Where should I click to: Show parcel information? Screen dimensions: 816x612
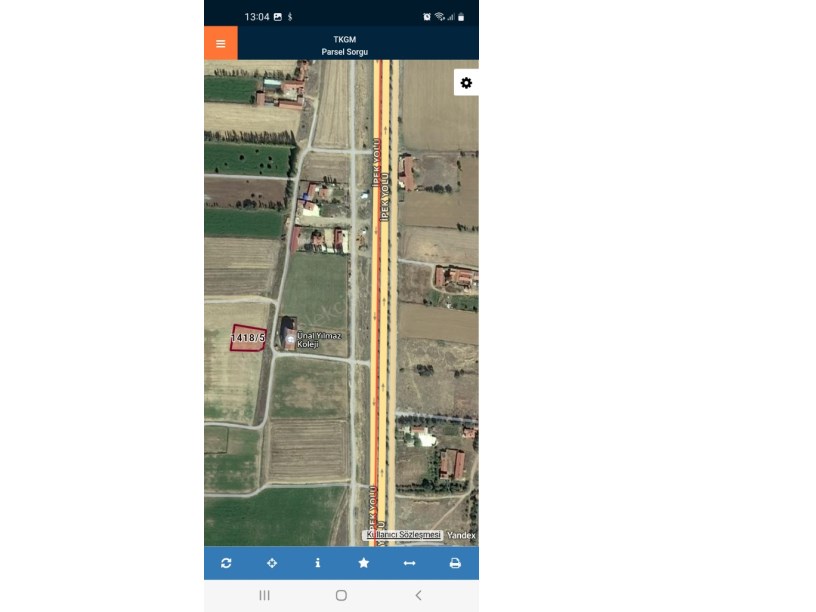[318, 563]
